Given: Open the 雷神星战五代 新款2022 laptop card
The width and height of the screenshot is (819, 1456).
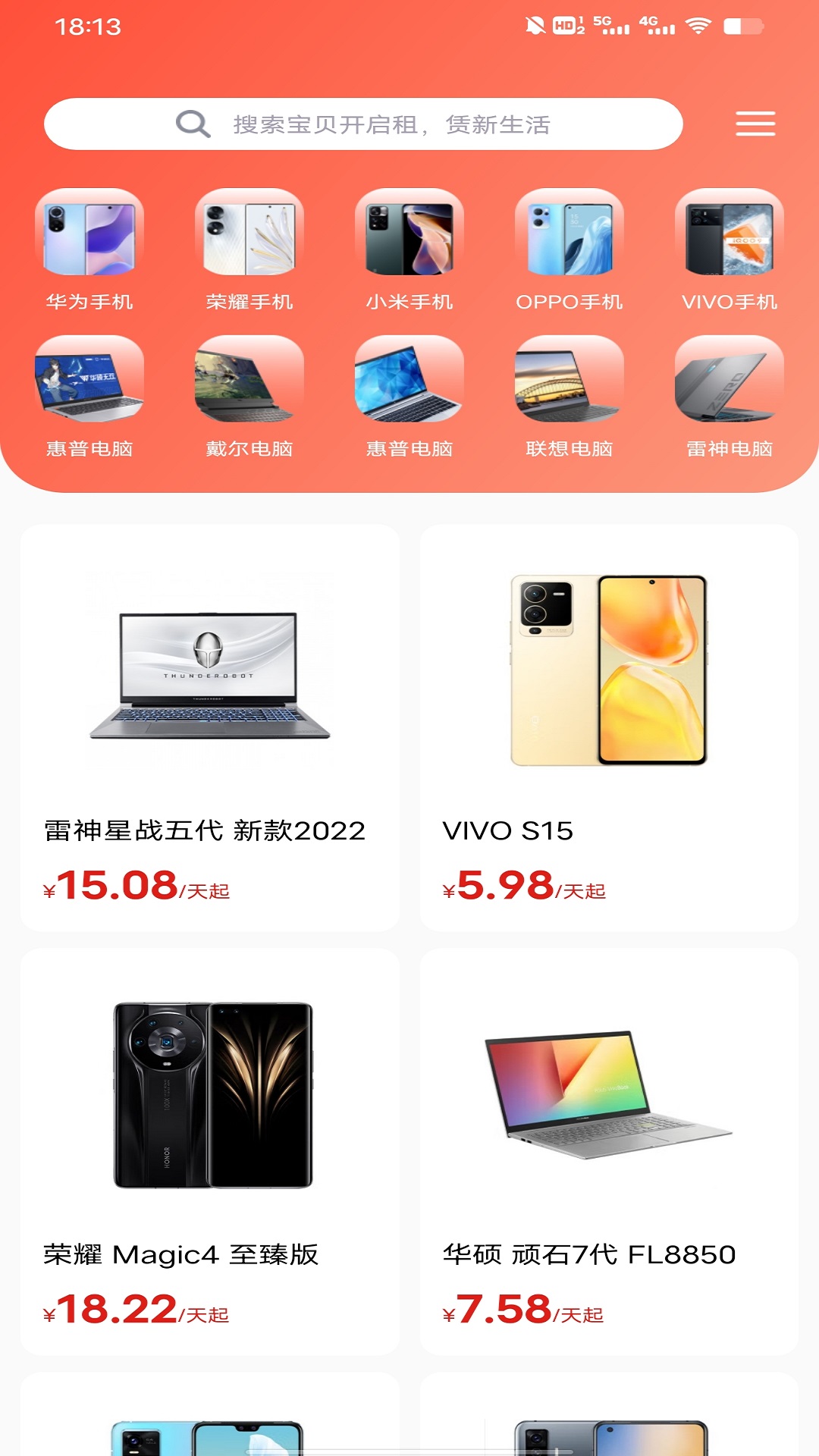Looking at the screenshot, I should click(210, 727).
